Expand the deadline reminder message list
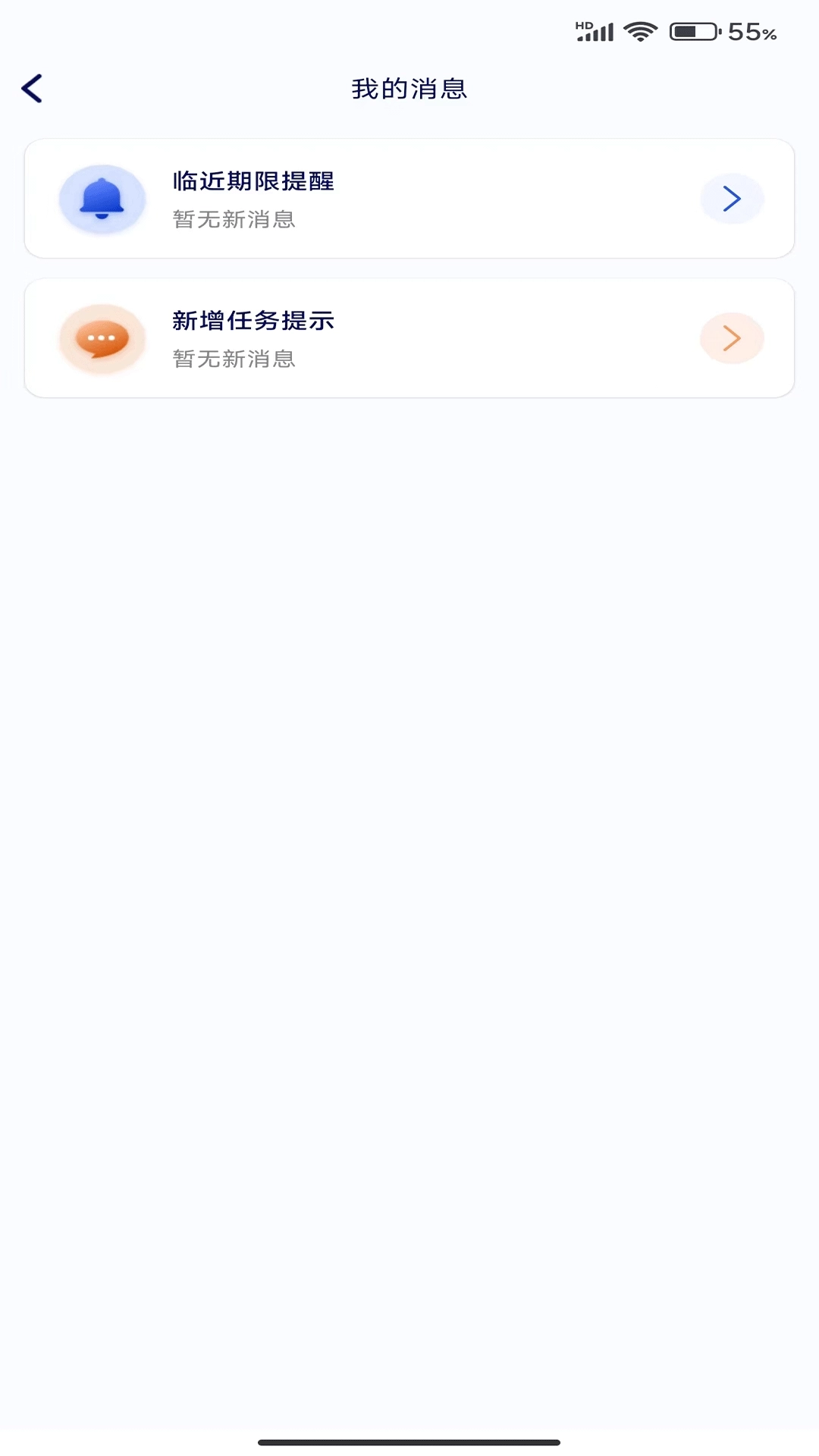Image resolution: width=819 pixels, height=1456 pixels. click(x=409, y=199)
